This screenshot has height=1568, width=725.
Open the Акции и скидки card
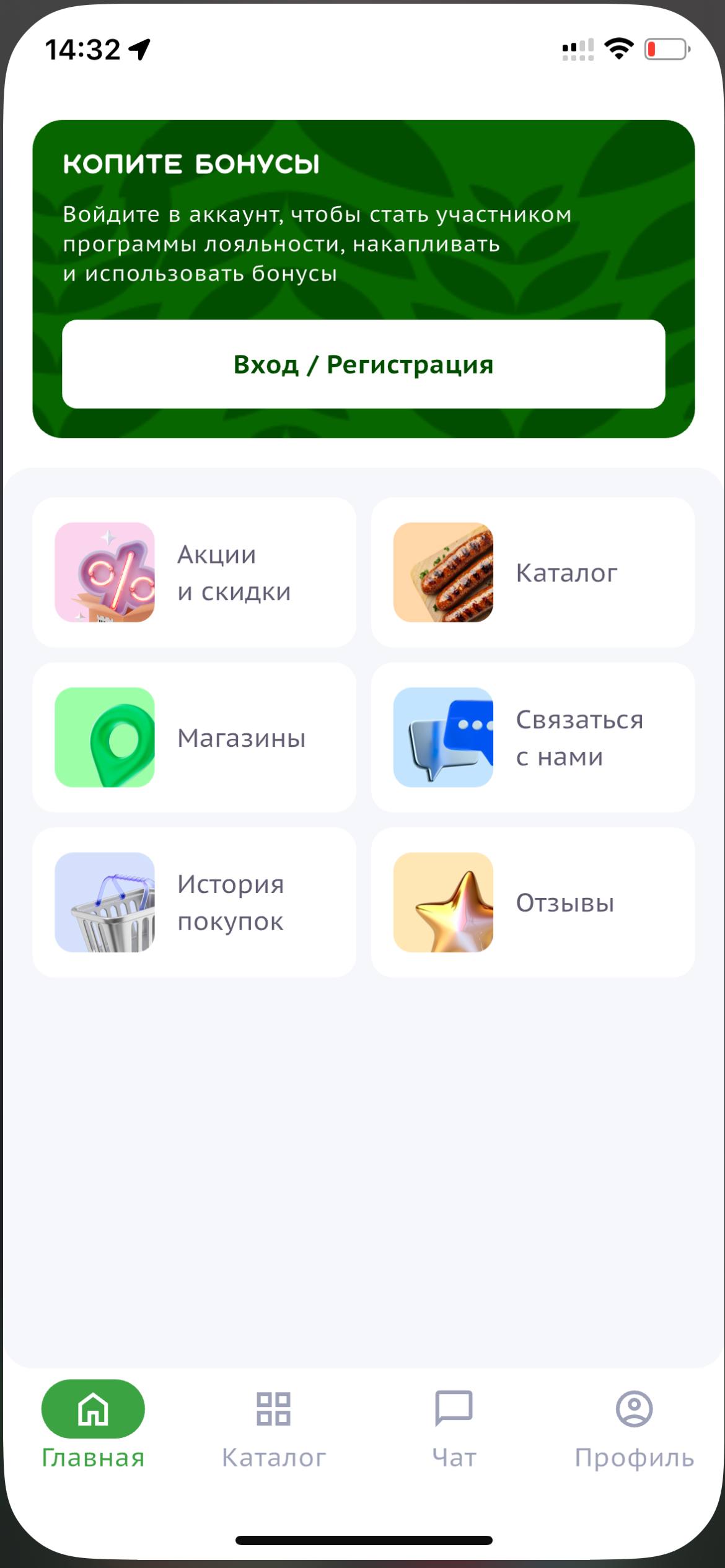tap(194, 572)
